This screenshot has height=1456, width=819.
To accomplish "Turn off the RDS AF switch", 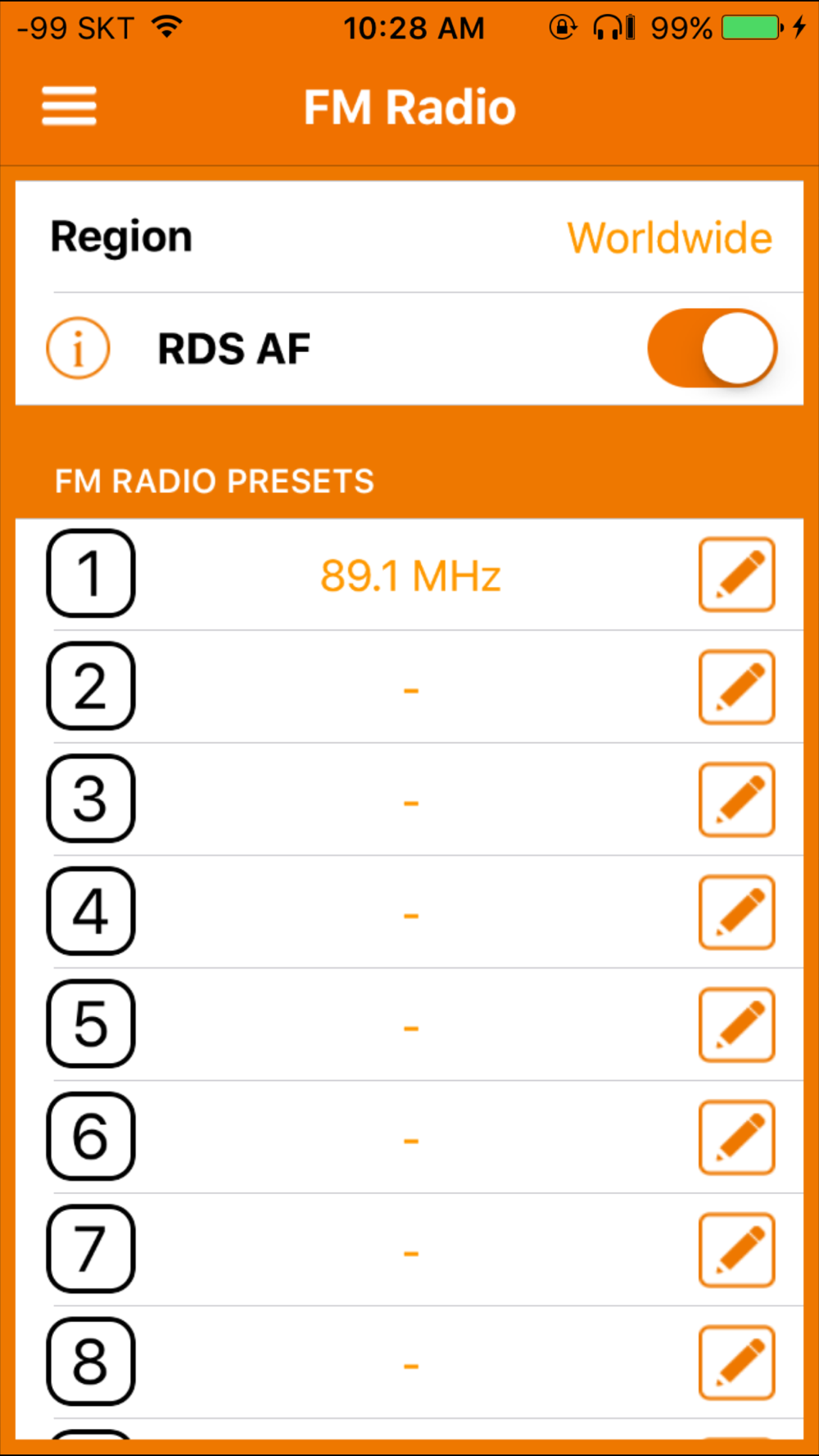I will point(712,348).
